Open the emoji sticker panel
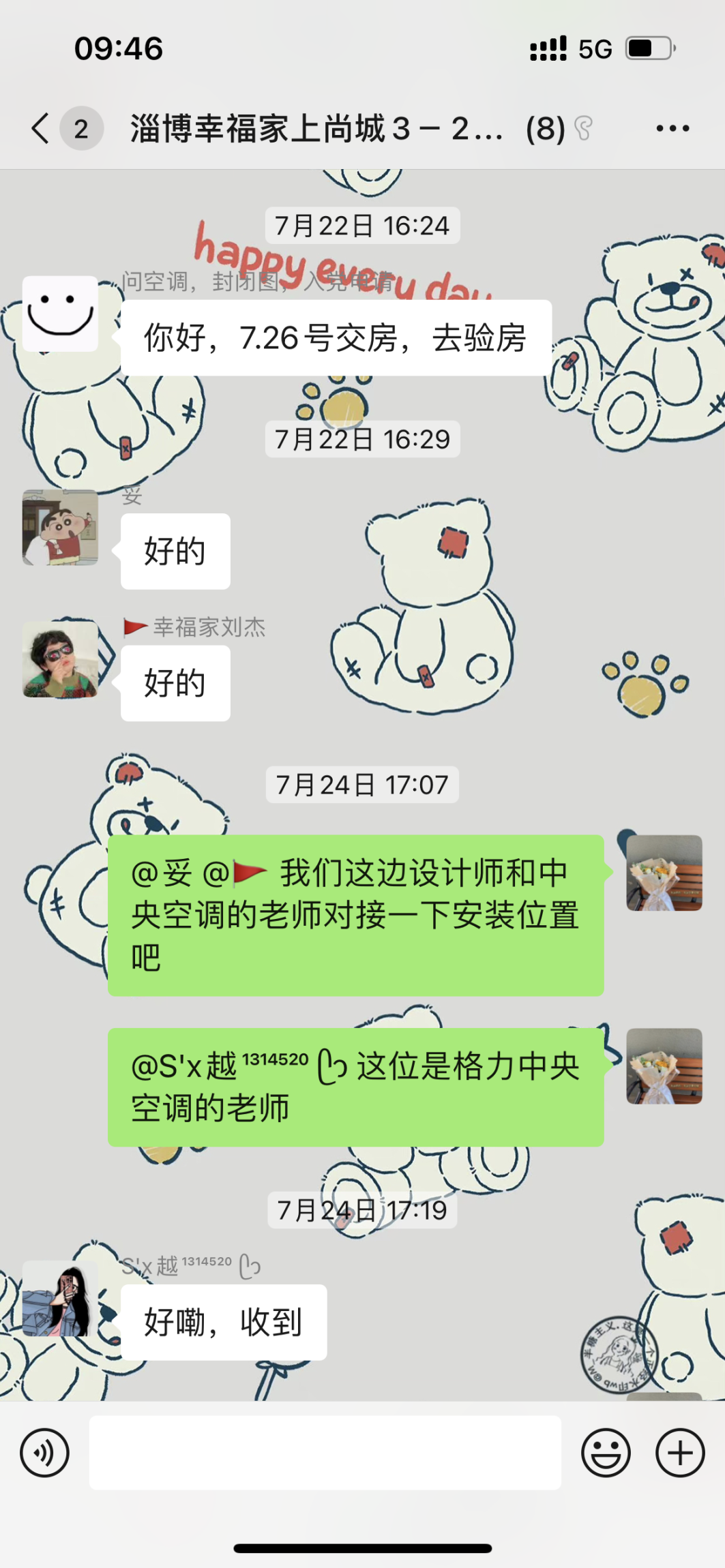 (x=606, y=1453)
